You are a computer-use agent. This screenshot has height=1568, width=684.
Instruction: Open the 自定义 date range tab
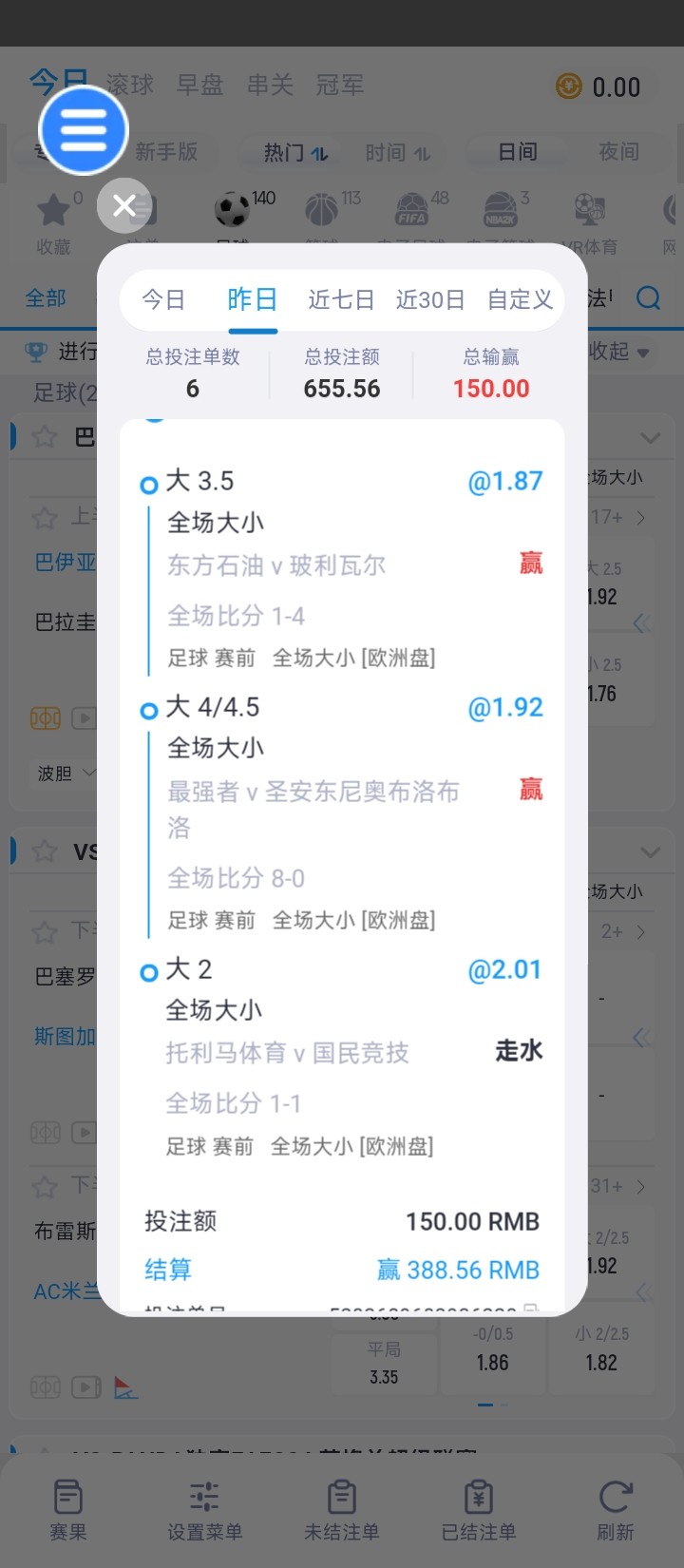[520, 300]
